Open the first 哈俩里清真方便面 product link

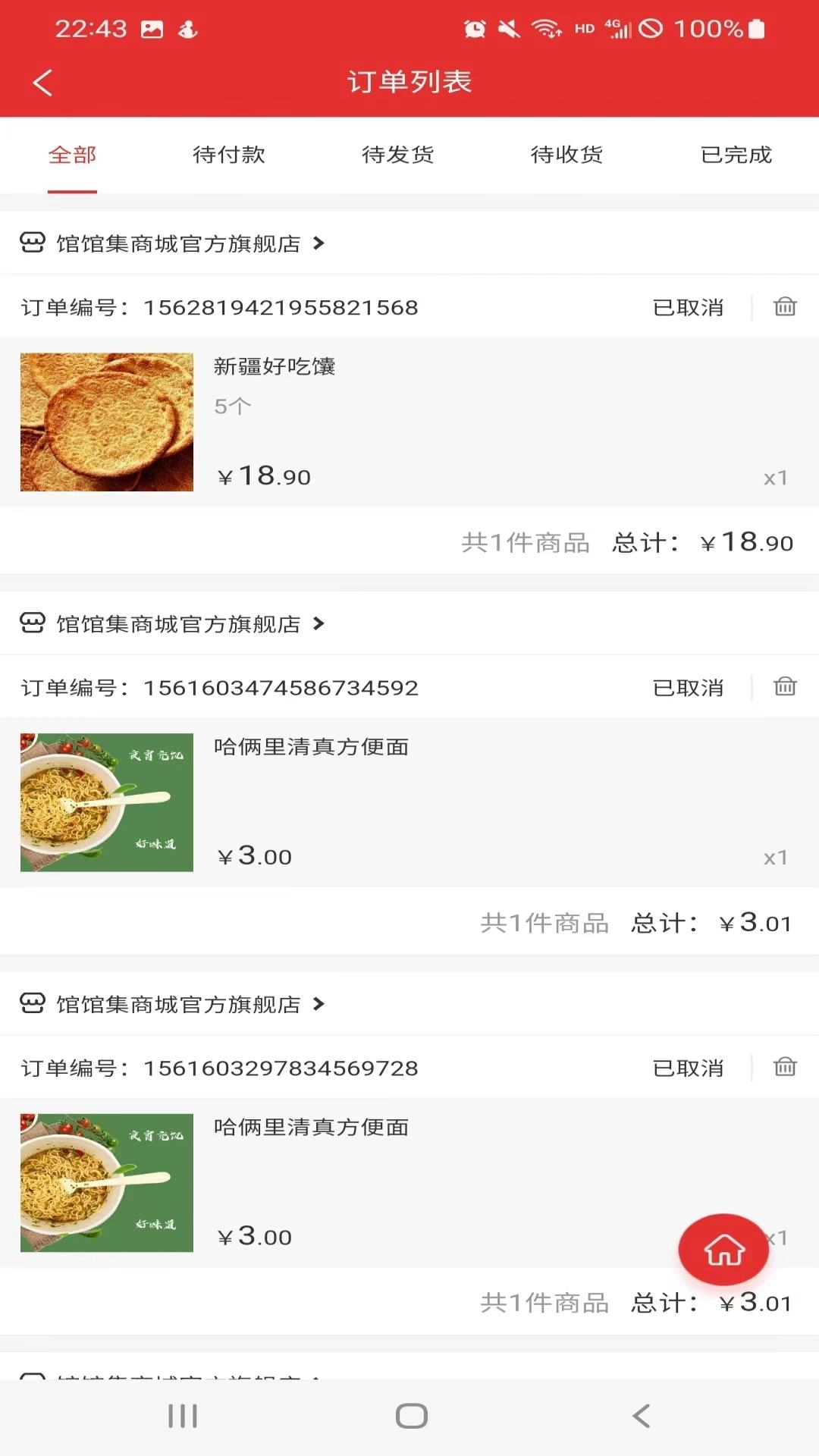(311, 747)
